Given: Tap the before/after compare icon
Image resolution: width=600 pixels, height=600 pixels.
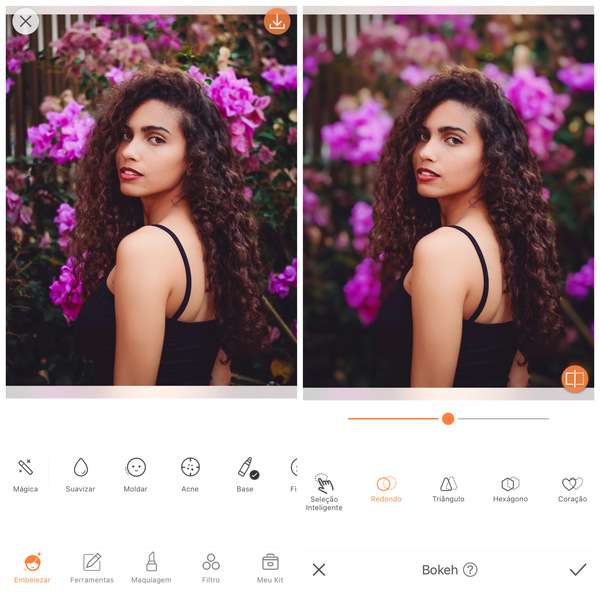Looking at the screenshot, I should click(574, 378).
